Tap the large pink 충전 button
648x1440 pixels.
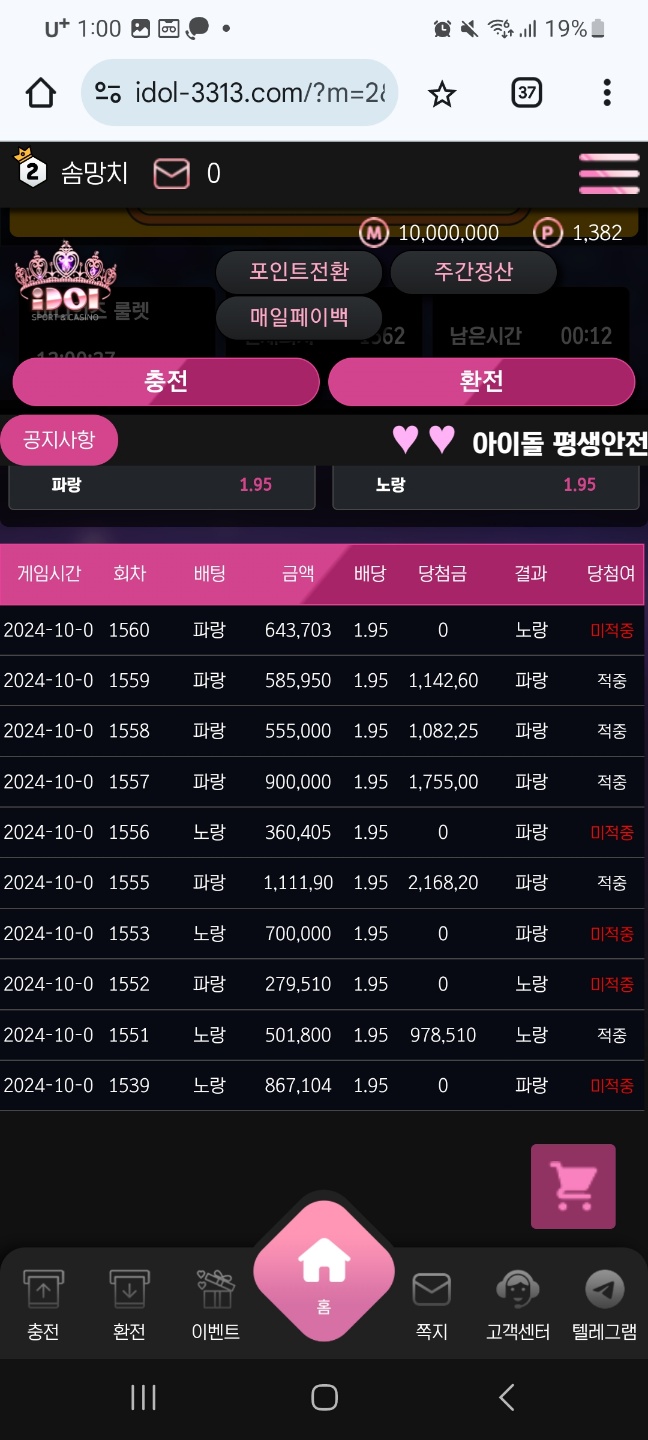point(166,381)
